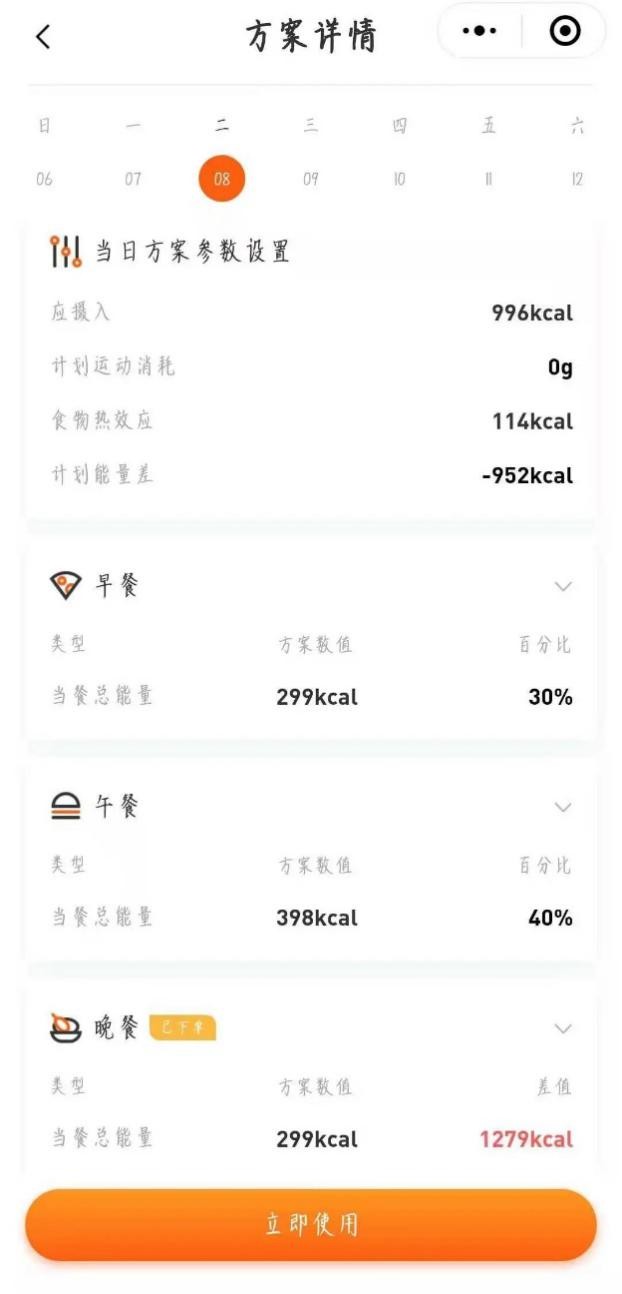Tap the 立即使用 button

(311, 1225)
